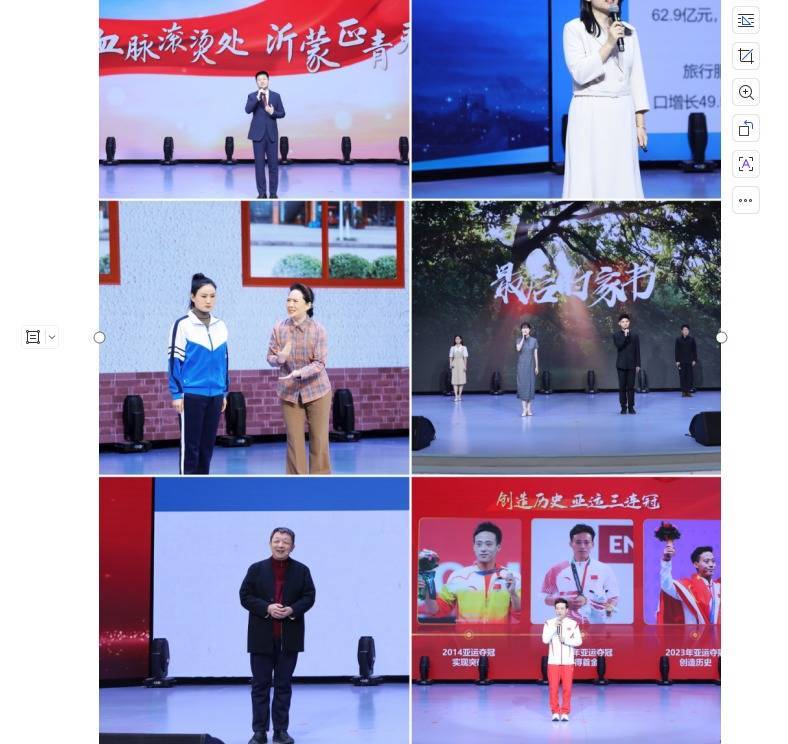Open the zoom-in image preview
The width and height of the screenshot is (788, 744).
point(746,92)
